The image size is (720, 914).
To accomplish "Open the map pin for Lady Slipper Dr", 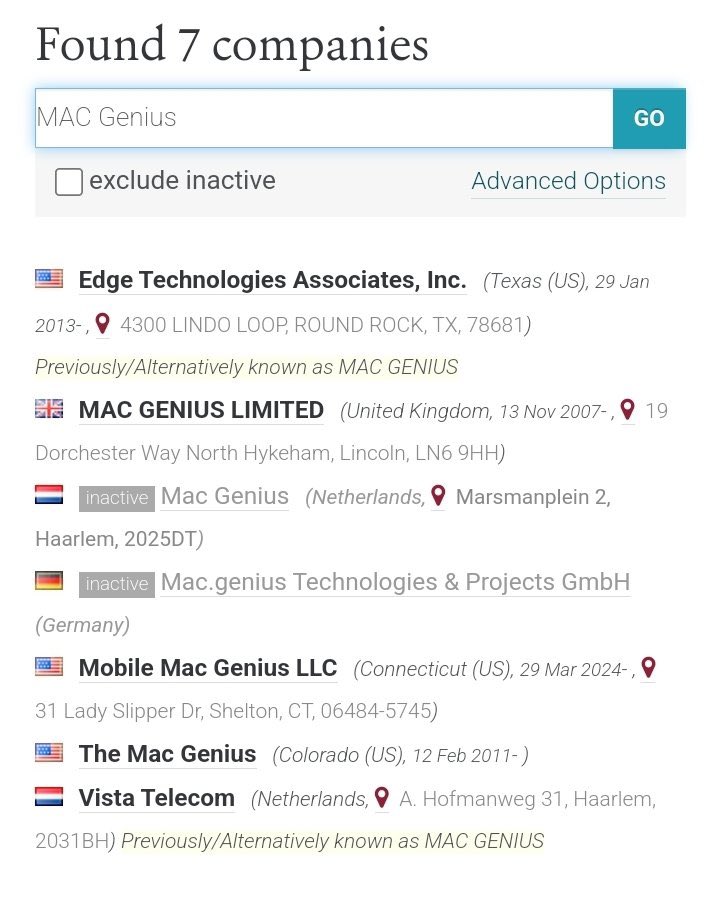I will pos(648,667).
